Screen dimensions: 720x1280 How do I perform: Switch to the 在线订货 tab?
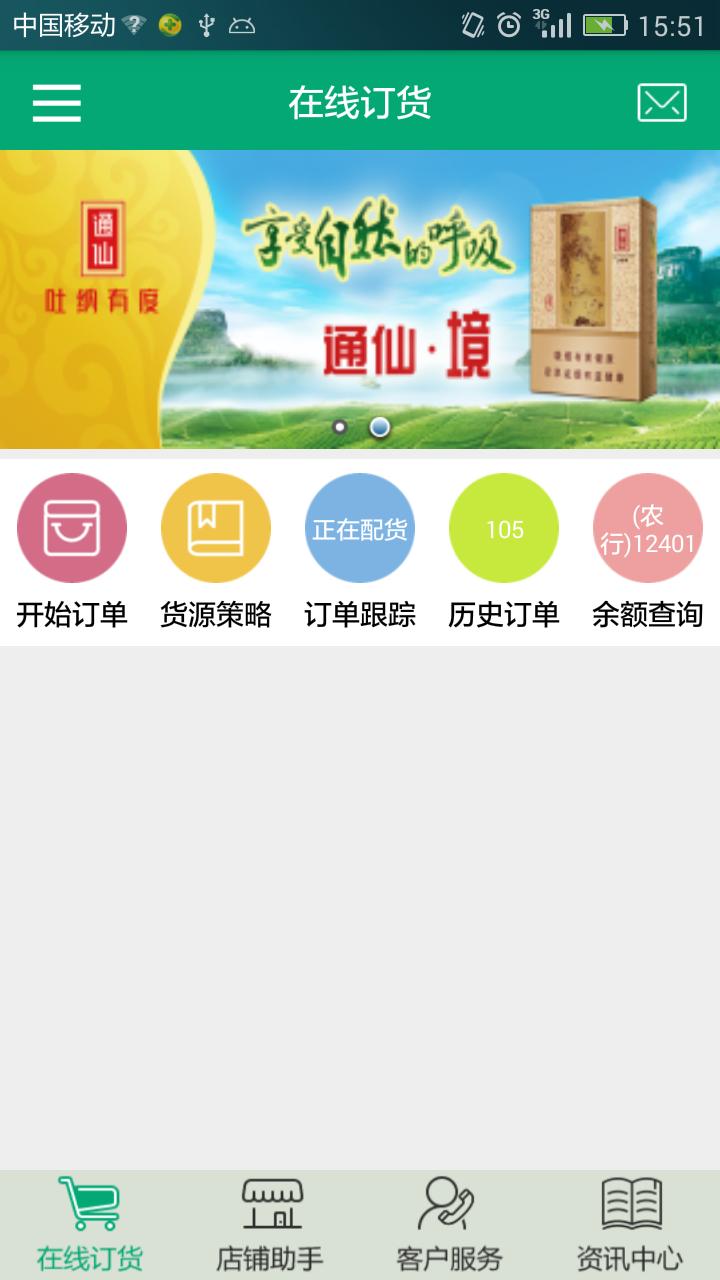coord(90,1225)
